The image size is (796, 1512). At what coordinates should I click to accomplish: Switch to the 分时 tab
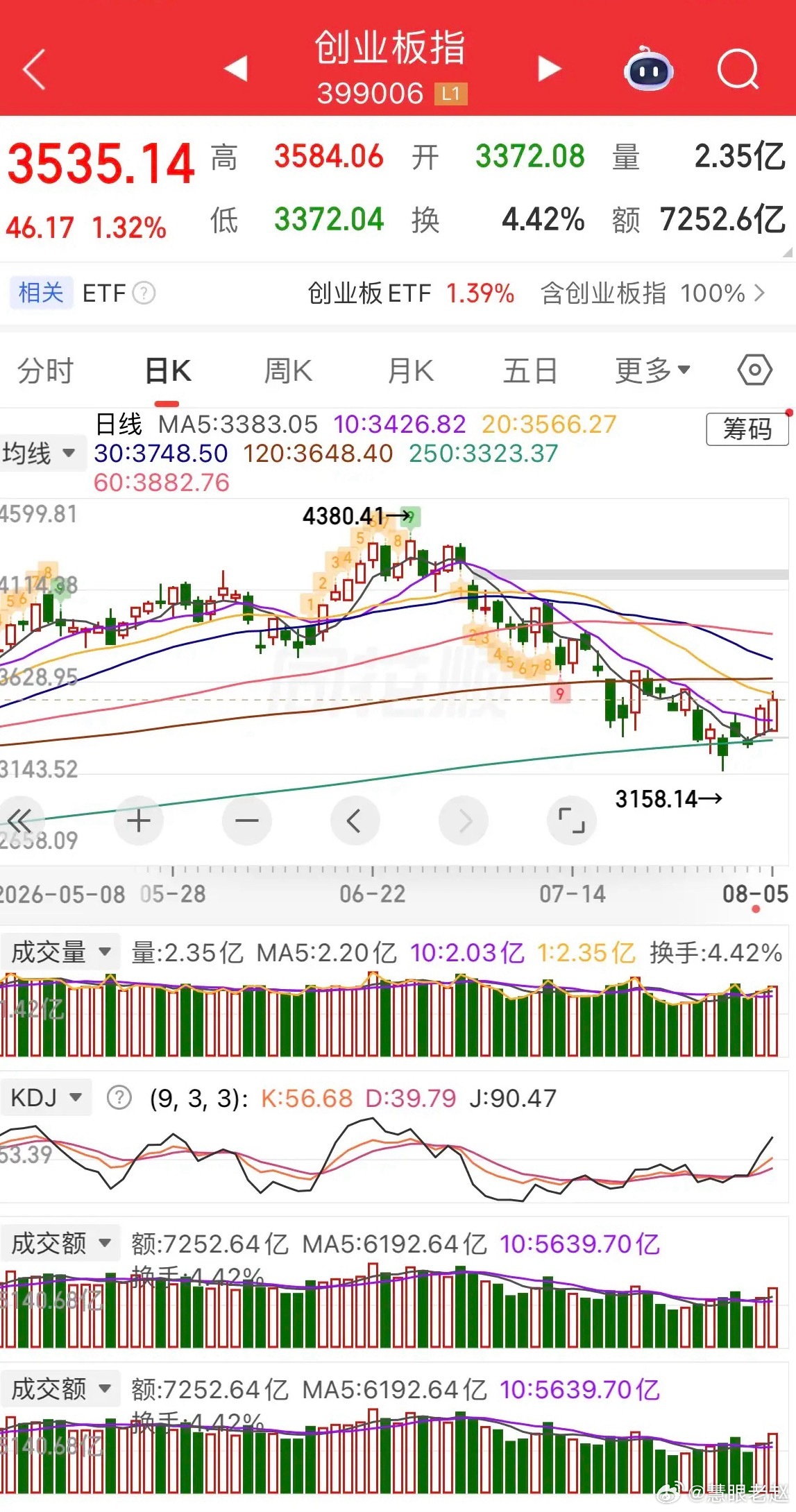[x=45, y=371]
